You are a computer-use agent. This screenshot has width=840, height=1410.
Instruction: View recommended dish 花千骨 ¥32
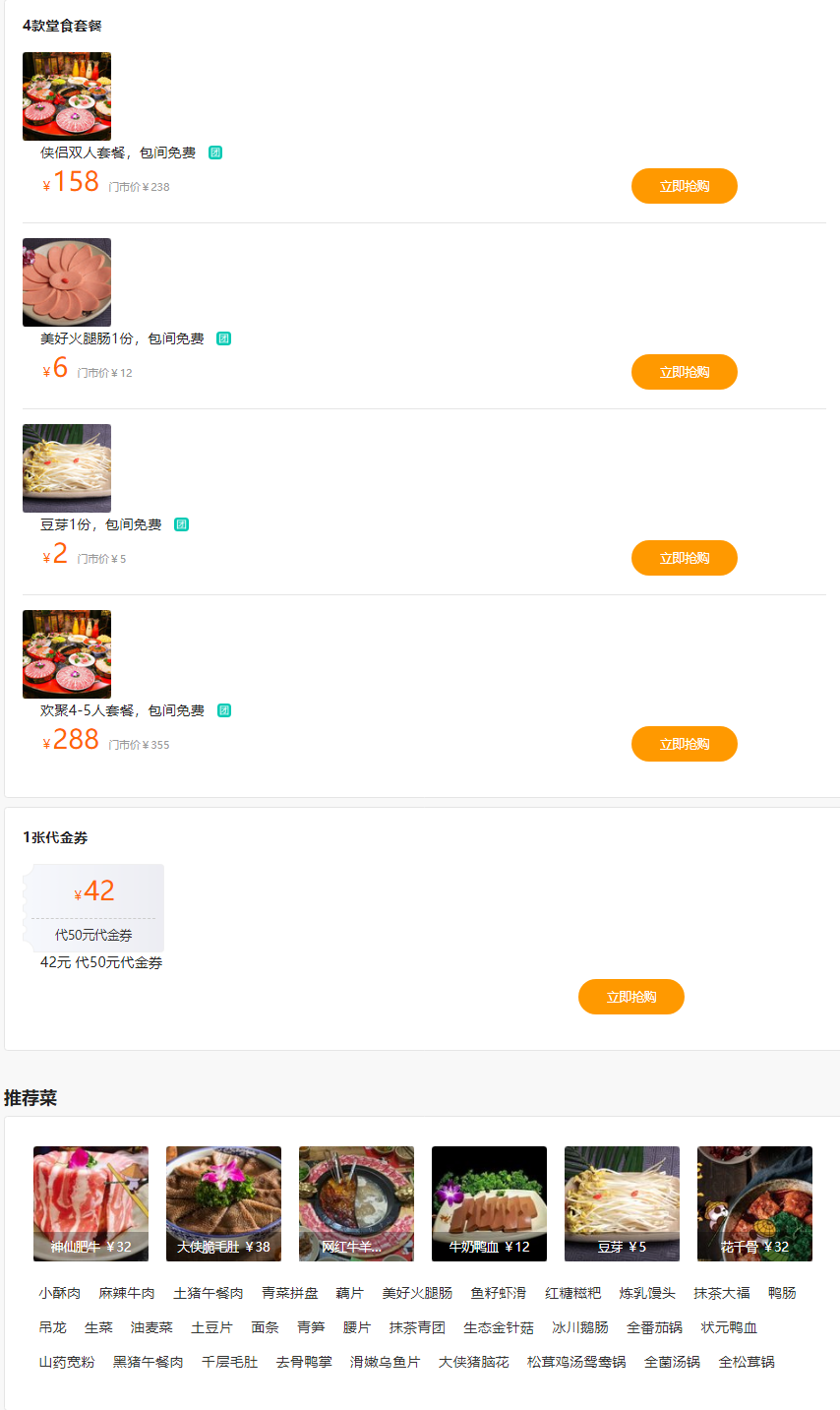pos(754,1203)
